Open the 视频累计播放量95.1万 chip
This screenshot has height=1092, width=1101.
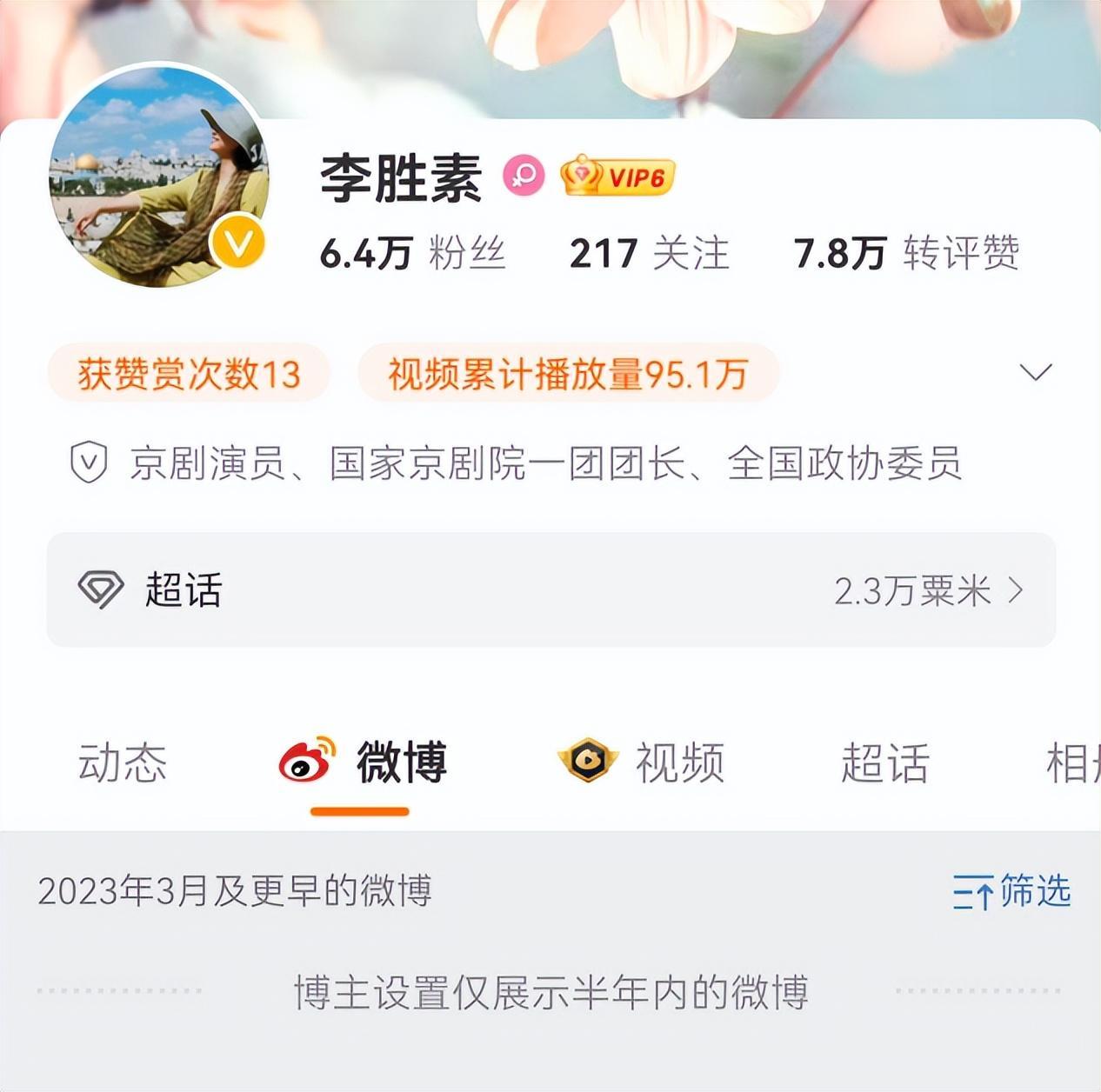[x=568, y=374]
